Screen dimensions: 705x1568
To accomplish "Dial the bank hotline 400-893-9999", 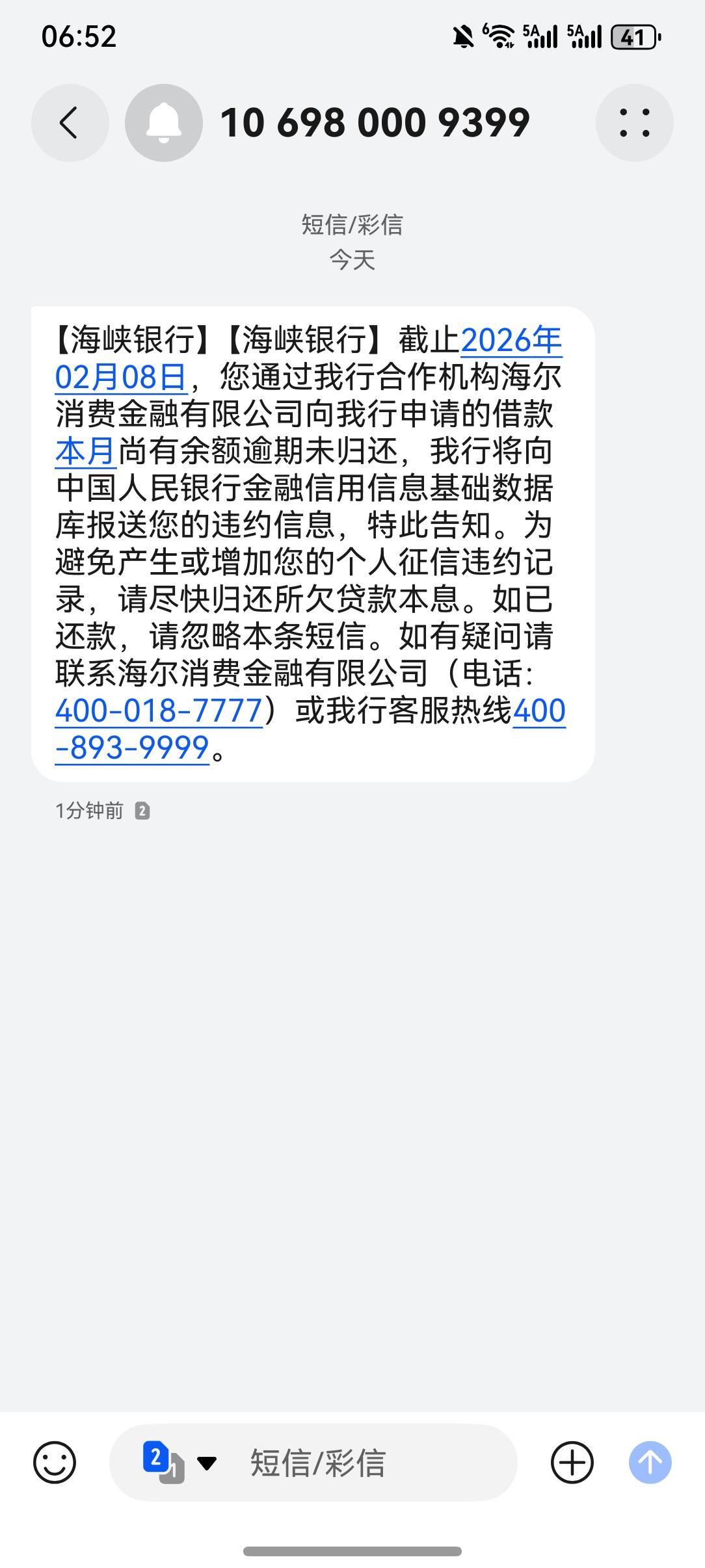I will [x=133, y=748].
